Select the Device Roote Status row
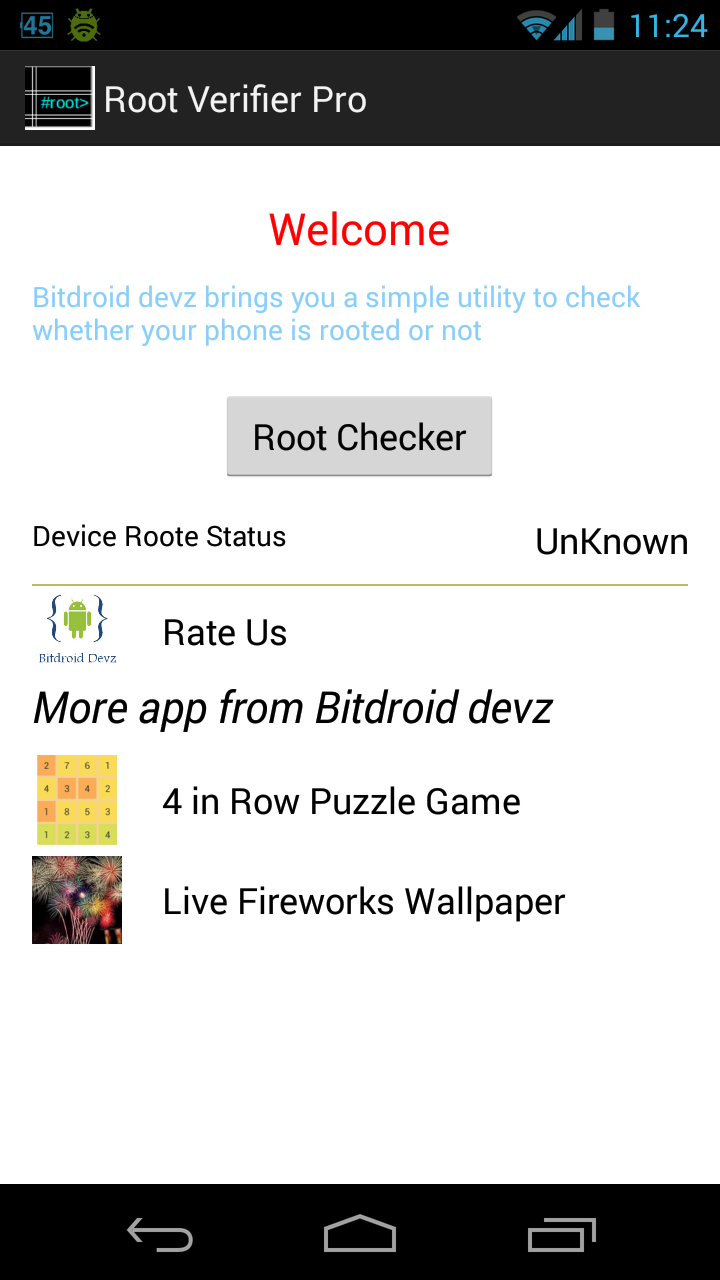Screen dimensions: 720x1280 159,536
